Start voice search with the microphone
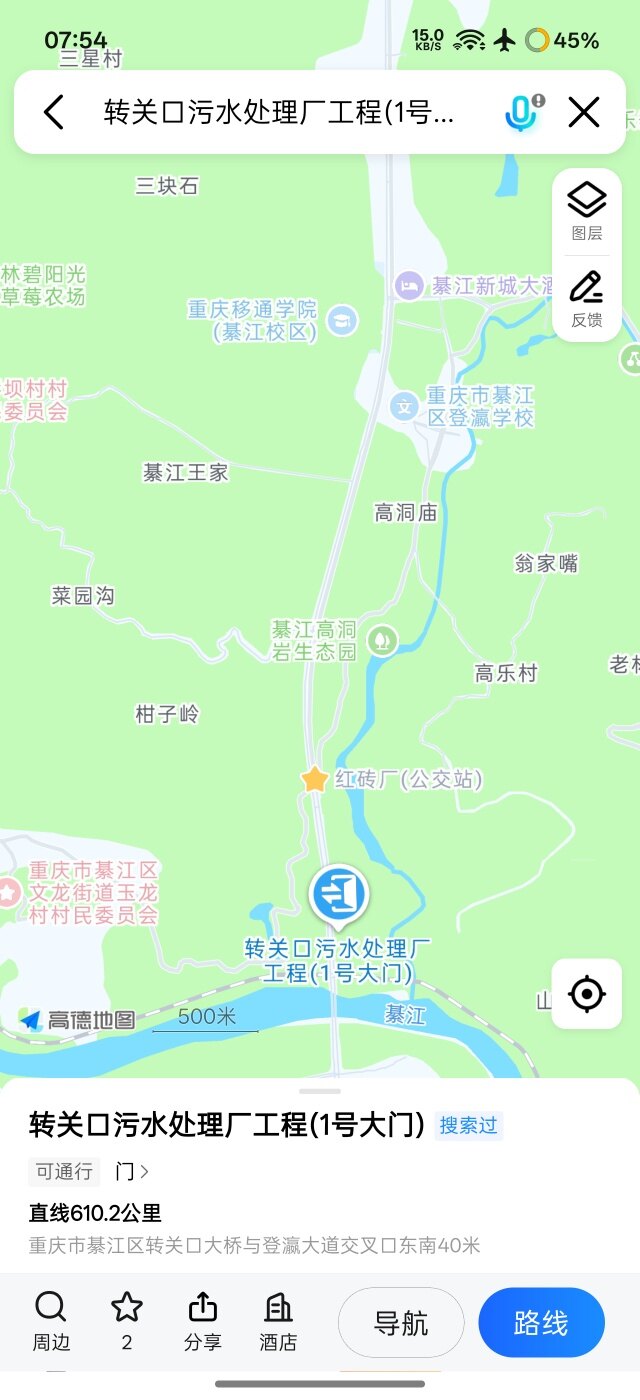This screenshot has width=640, height=1400. [x=521, y=112]
